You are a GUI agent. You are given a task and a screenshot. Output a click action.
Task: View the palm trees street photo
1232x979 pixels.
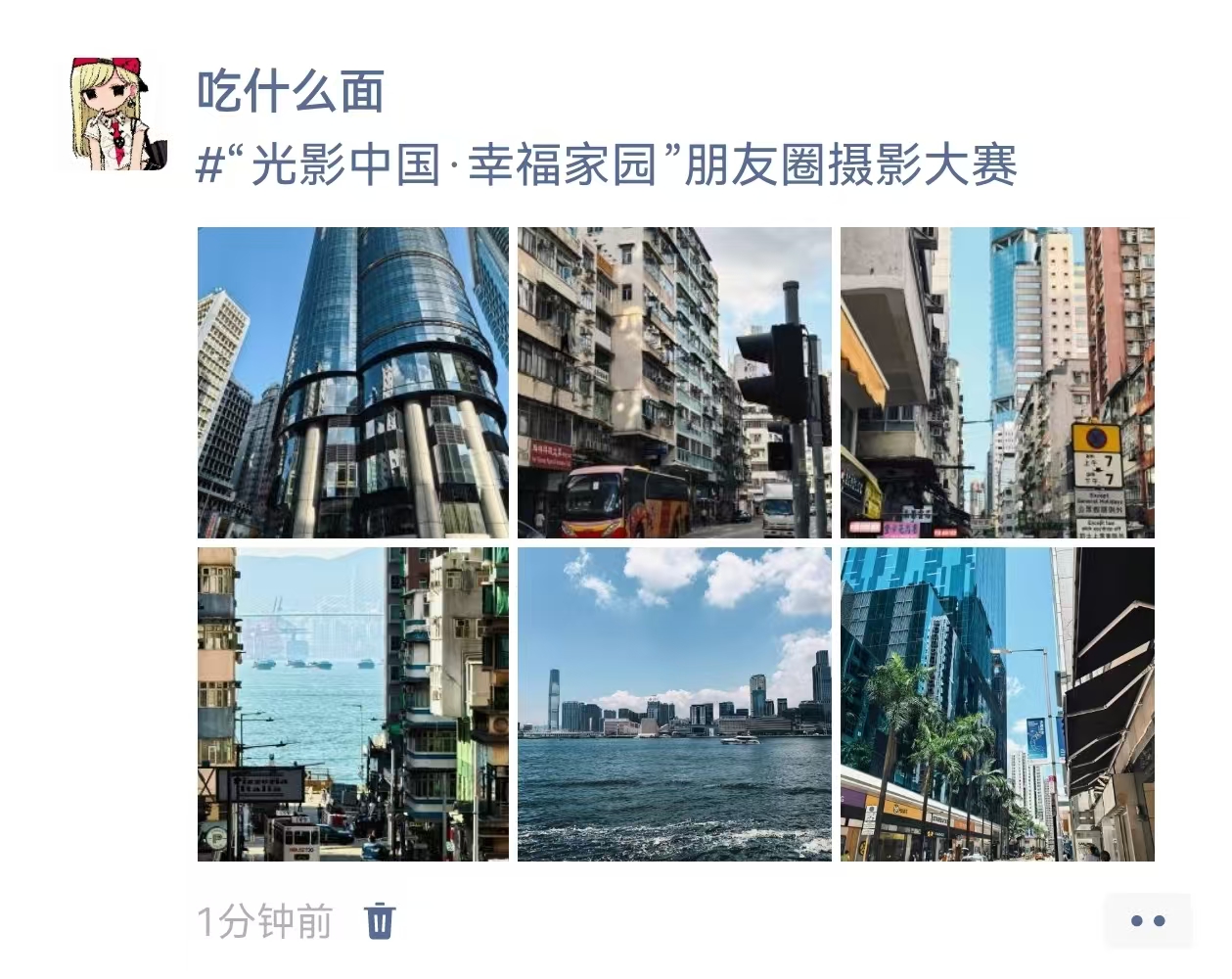(x=997, y=704)
